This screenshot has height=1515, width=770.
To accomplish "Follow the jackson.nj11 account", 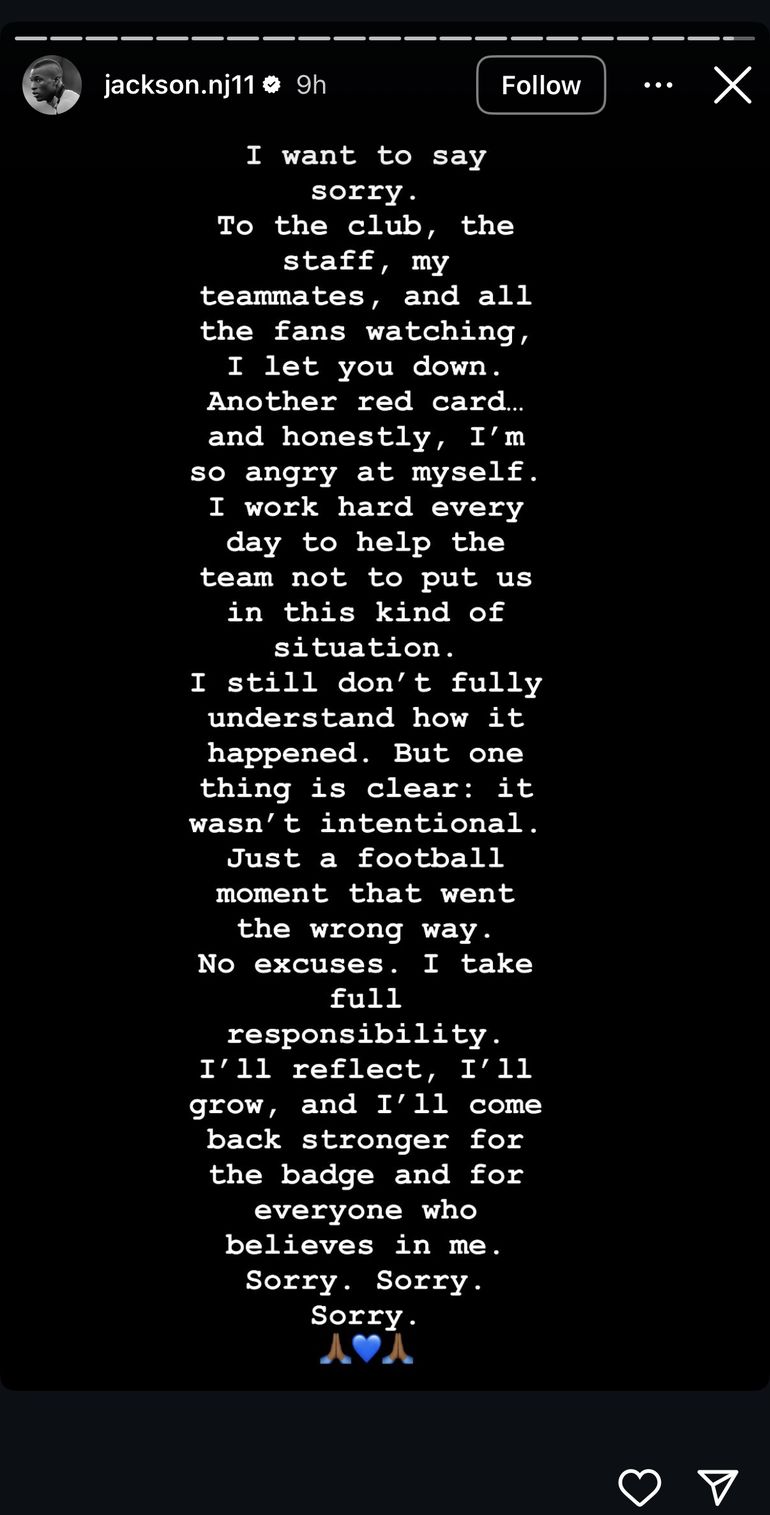I will pos(540,85).
